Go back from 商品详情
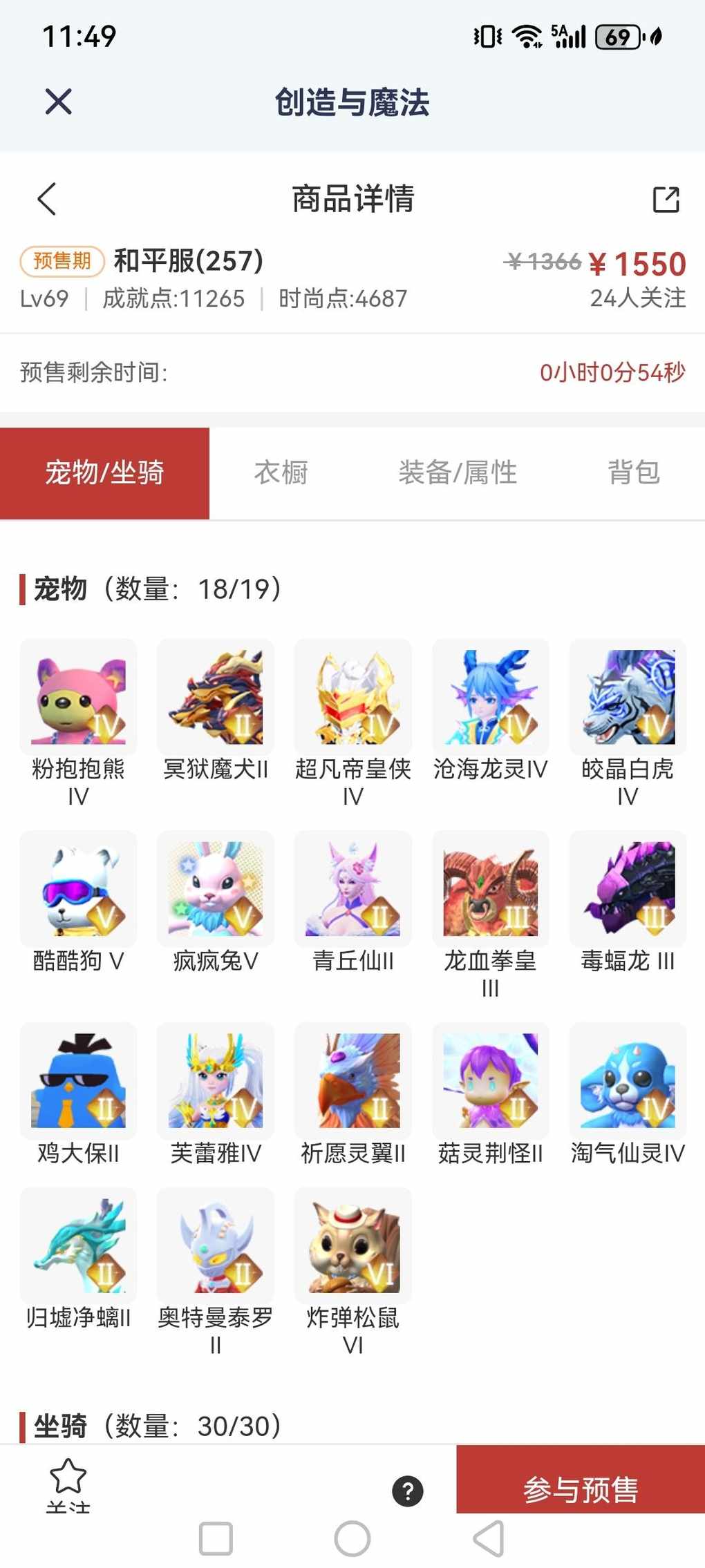This screenshot has height=1568, width=705. point(47,199)
